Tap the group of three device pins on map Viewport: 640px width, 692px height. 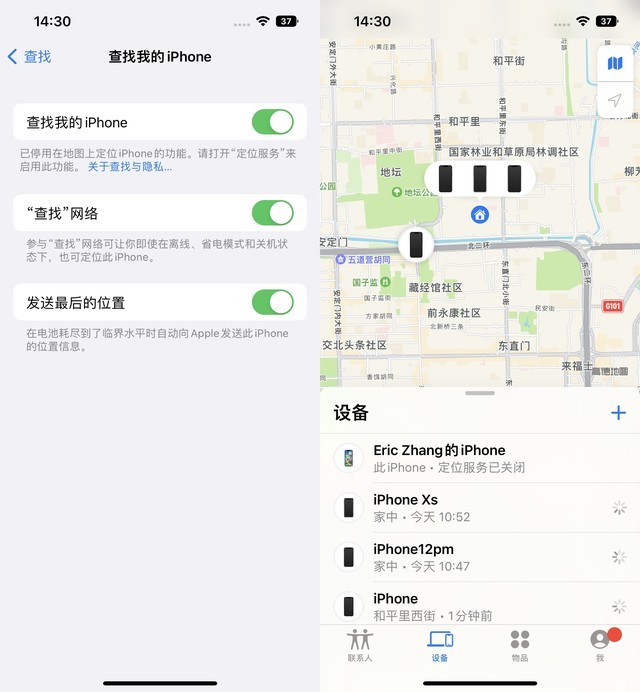point(480,179)
